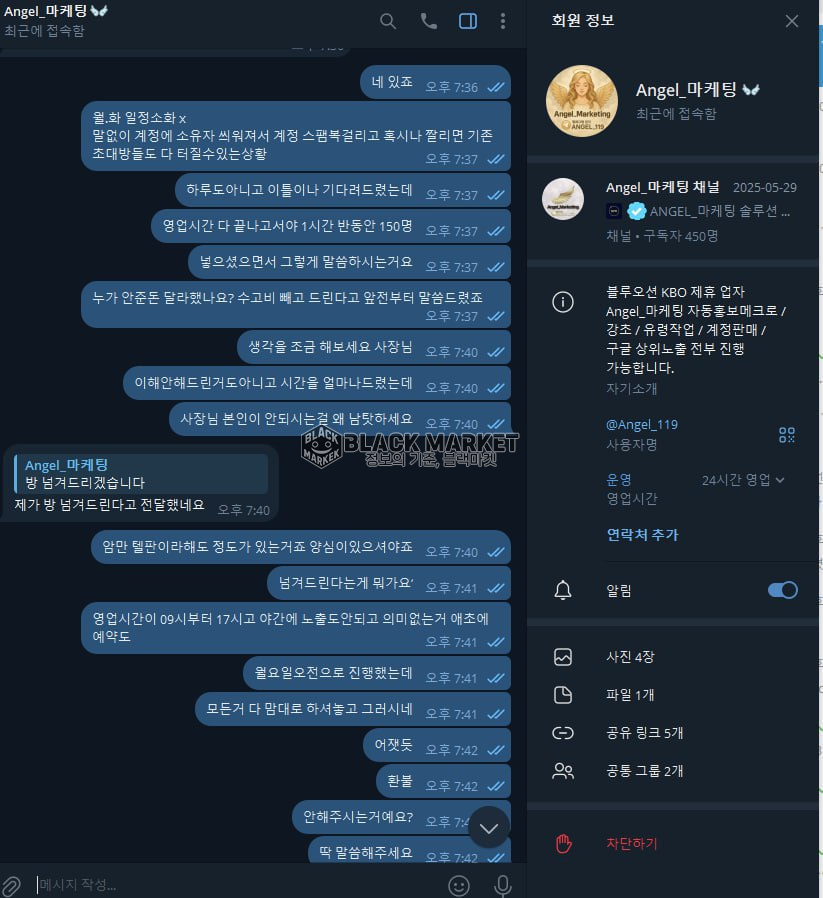
Task: Close the 회원 정보 panel
Action: (792, 21)
